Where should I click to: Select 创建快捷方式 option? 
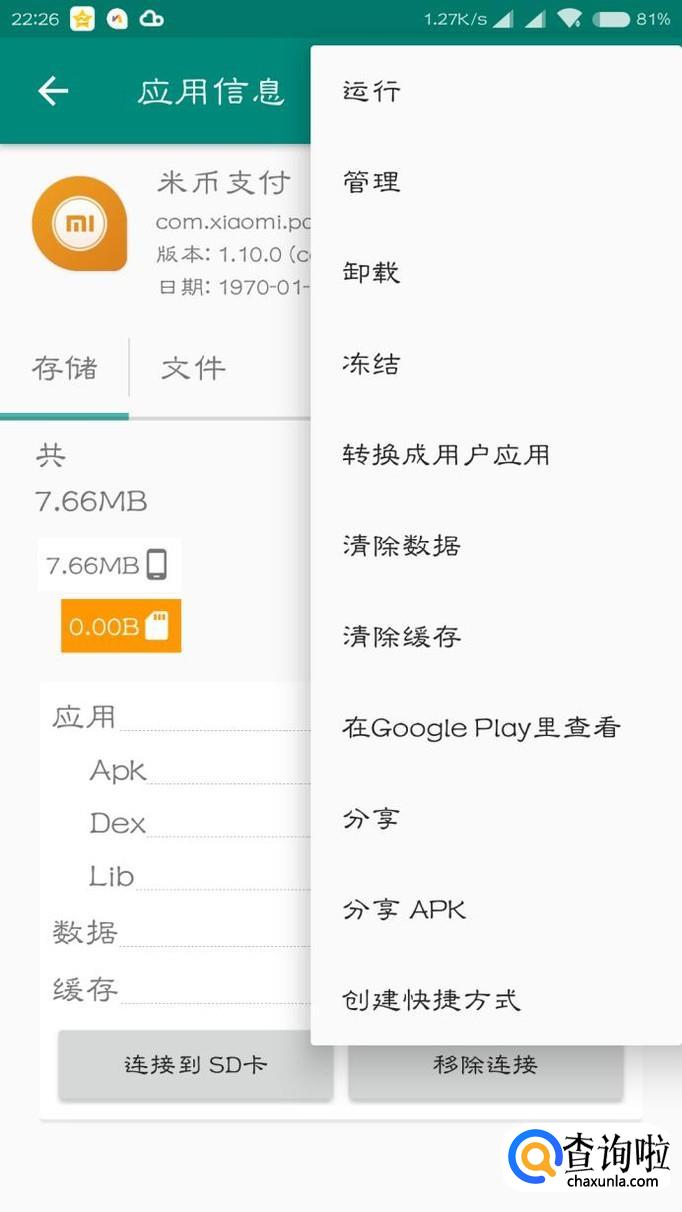[x=432, y=1000]
